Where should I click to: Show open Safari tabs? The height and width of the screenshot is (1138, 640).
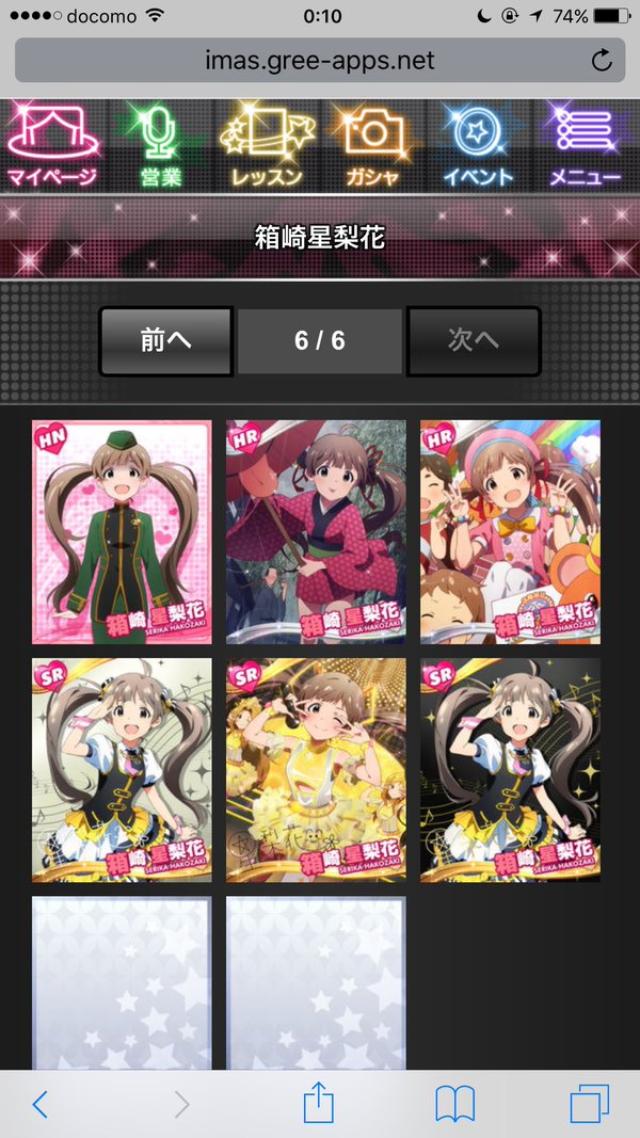(589, 1104)
